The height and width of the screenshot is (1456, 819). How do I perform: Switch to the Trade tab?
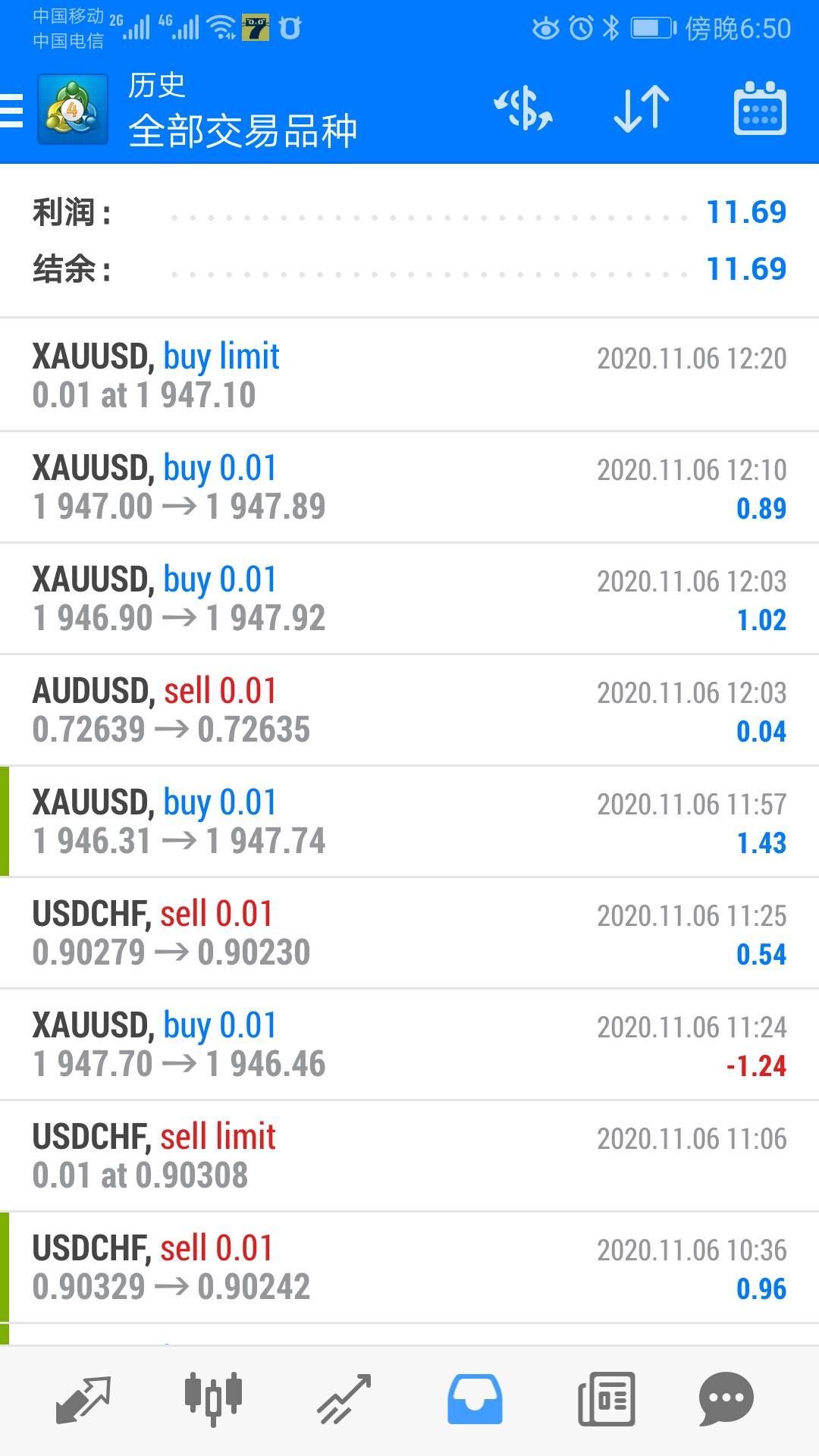coord(344,1399)
